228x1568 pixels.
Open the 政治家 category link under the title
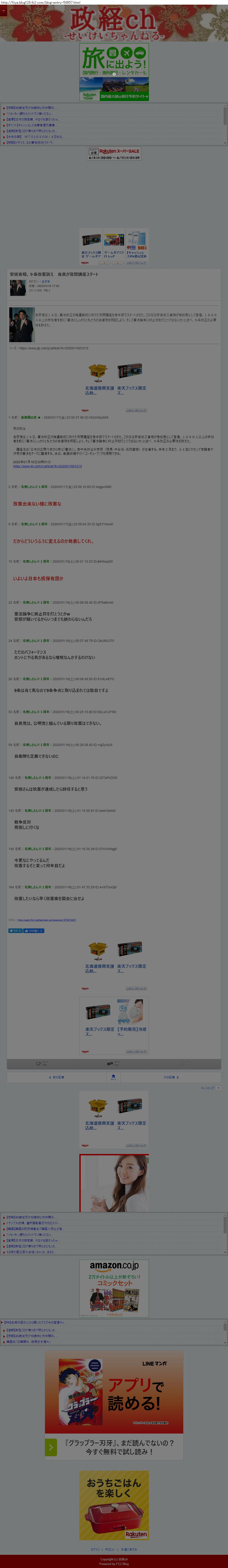(x=46, y=282)
